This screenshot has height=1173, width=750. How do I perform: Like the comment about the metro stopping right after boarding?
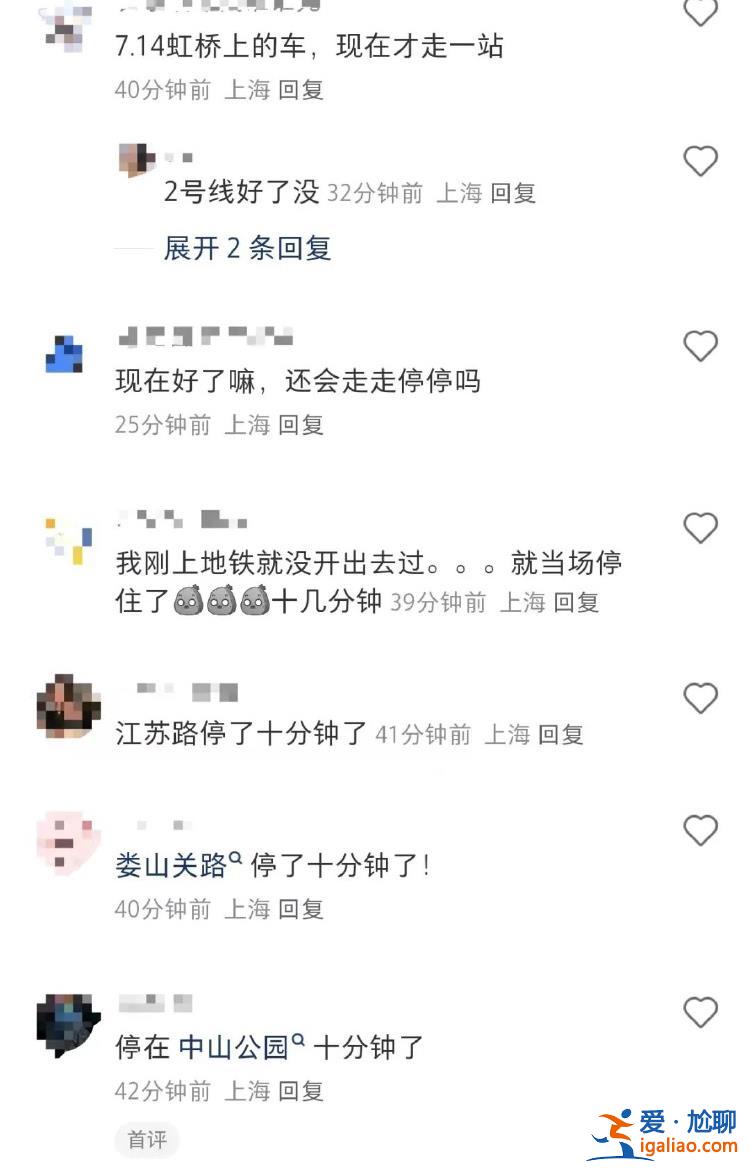pos(700,527)
